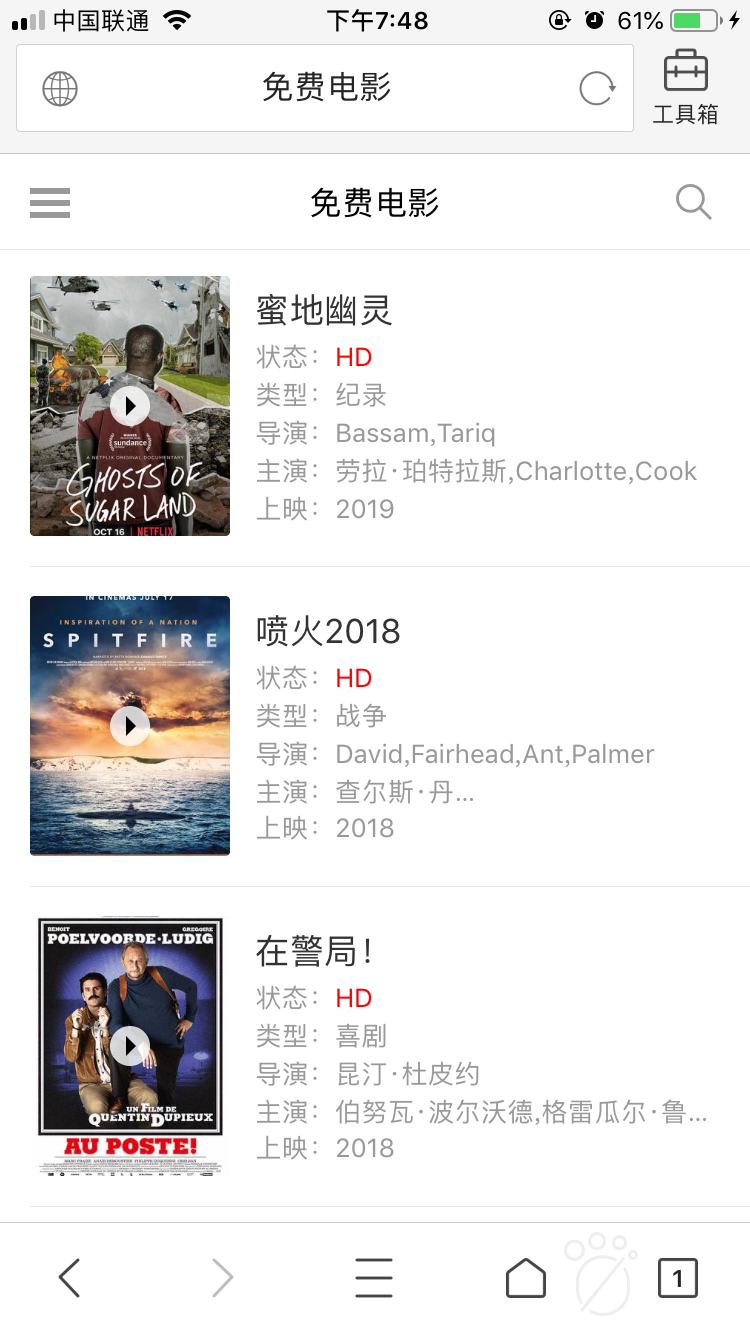This screenshot has width=750, height=1334.
Task: Go back with the browser back arrow
Action: (69, 1277)
